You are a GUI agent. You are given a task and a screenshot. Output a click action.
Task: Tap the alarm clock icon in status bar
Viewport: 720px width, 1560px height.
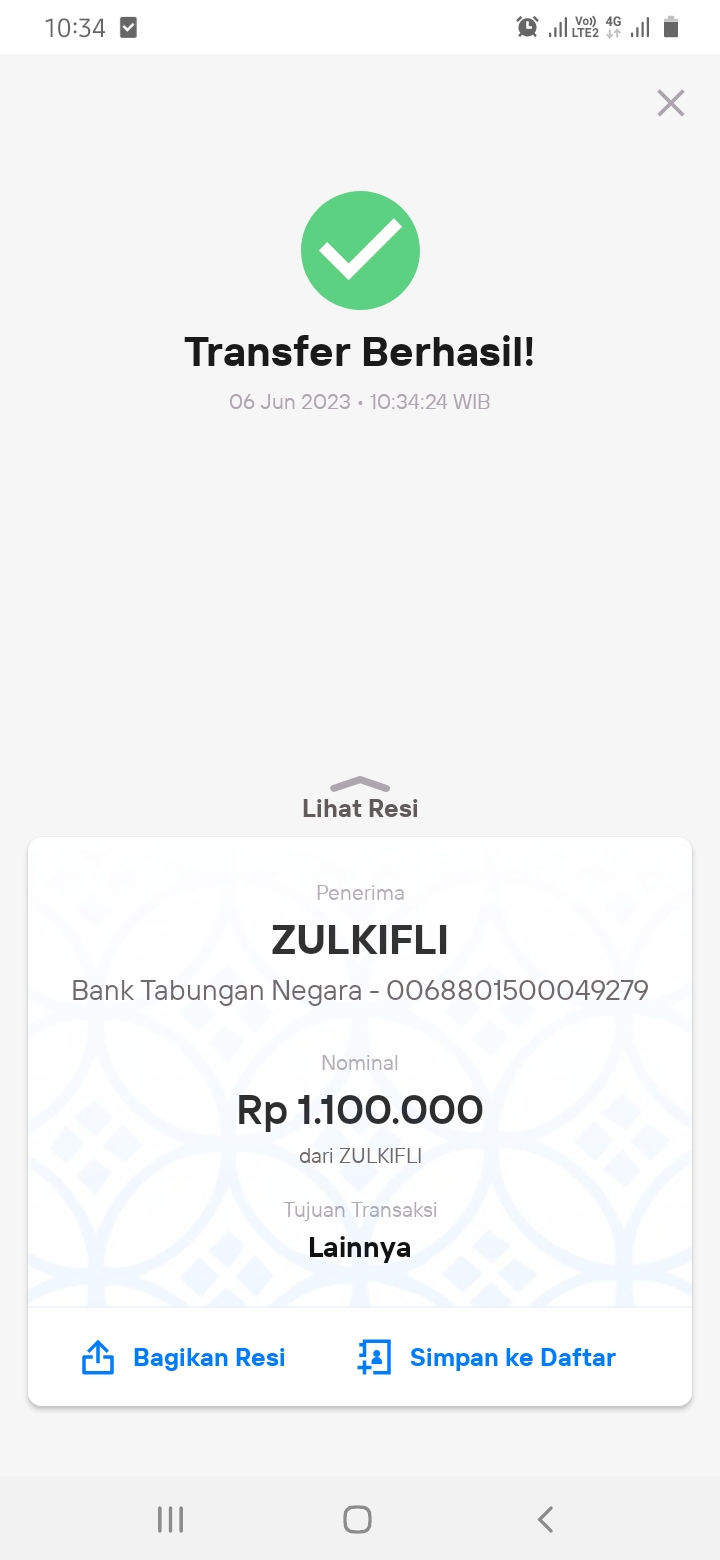pyautogui.click(x=527, y=27)
